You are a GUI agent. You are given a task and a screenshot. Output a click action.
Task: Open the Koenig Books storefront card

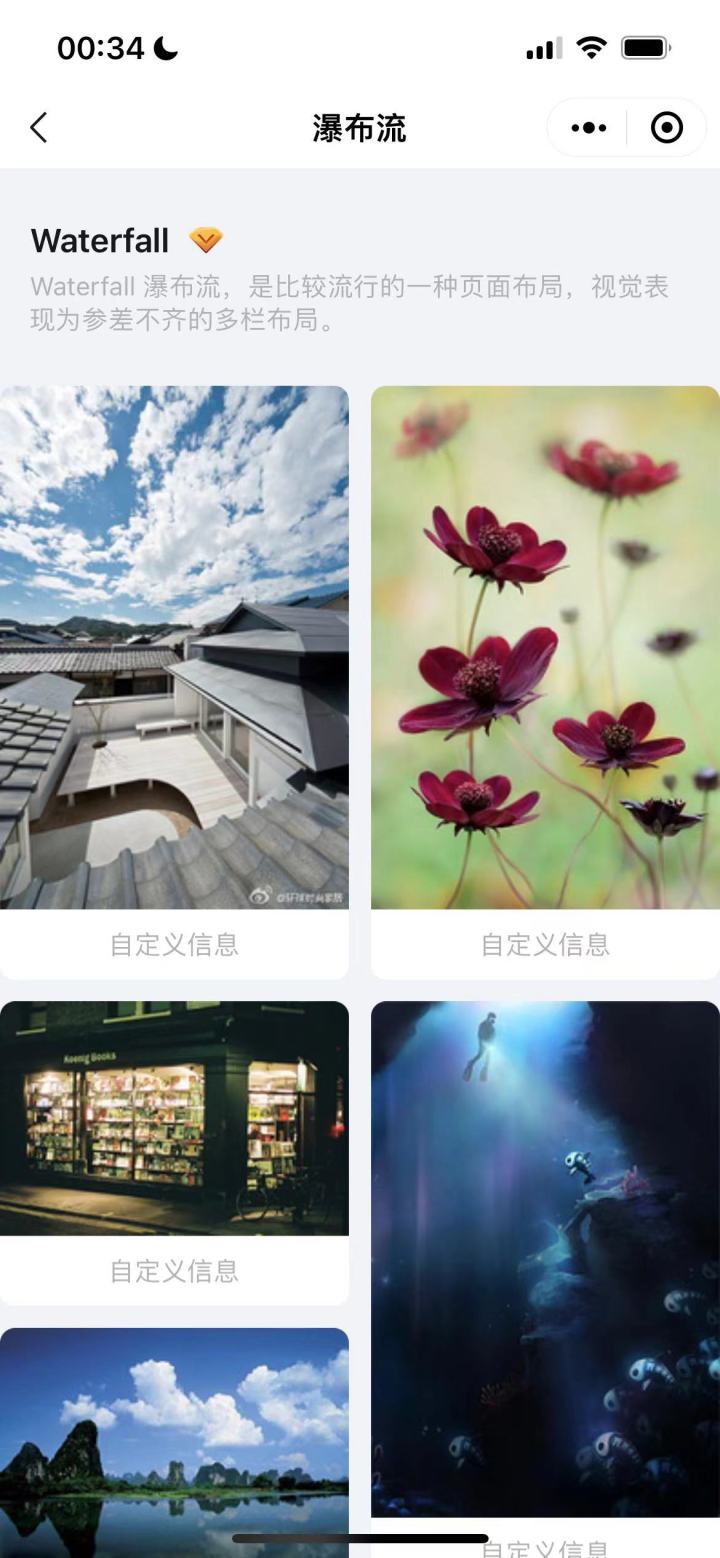point(174,1152)
